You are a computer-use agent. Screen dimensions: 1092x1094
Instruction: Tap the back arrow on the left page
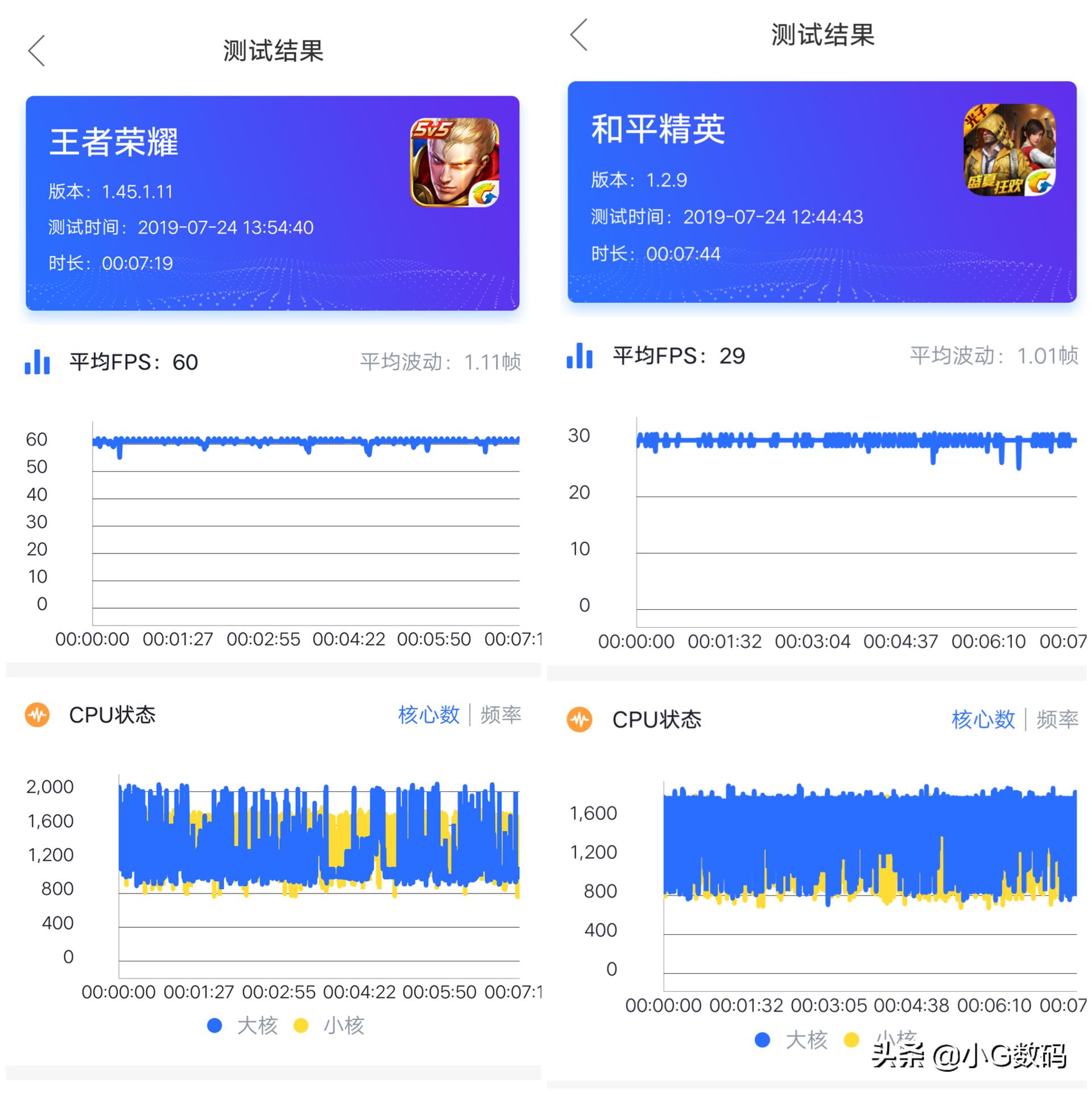click(35, 50)
